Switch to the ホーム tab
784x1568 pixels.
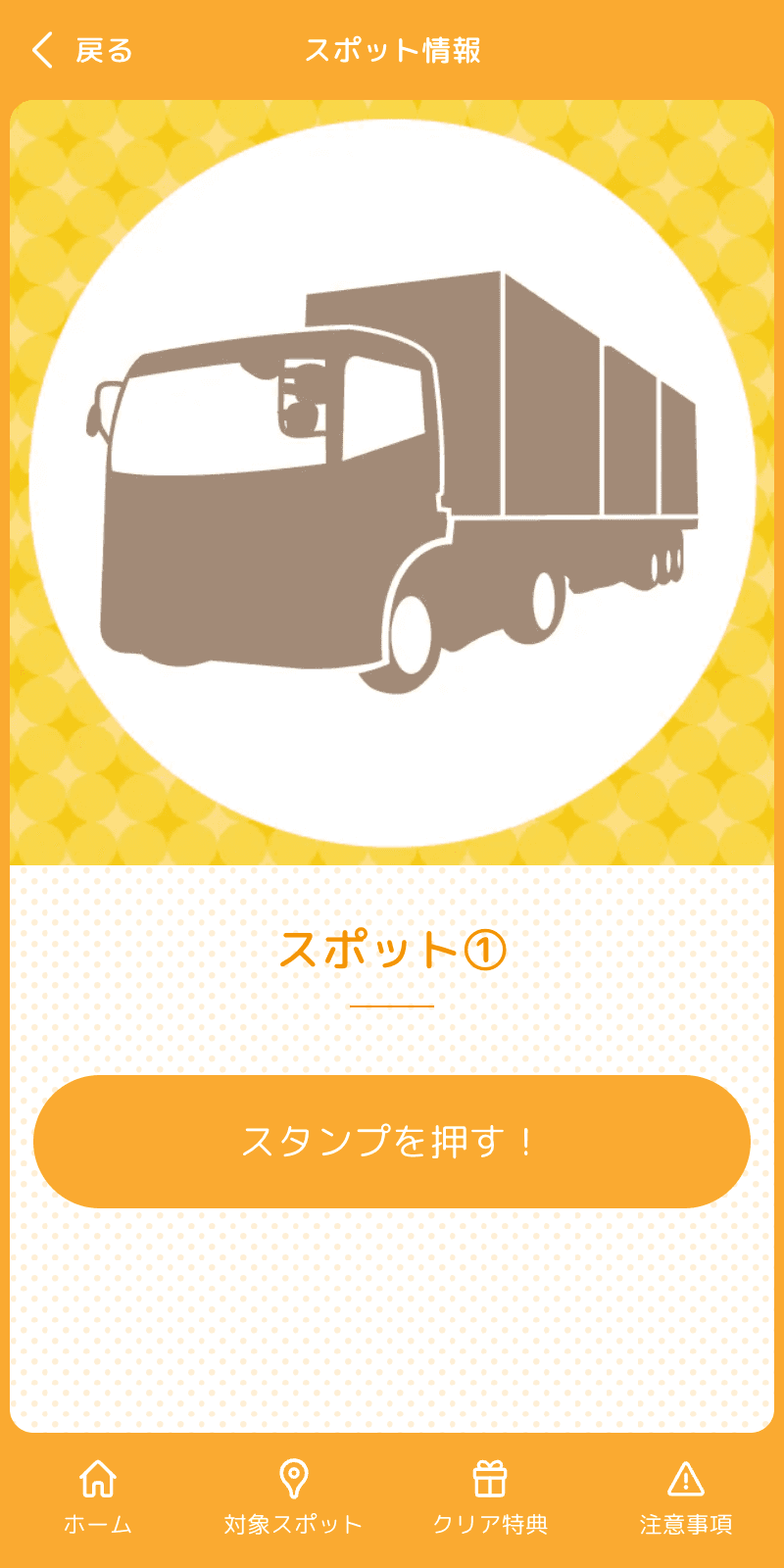[x=98, y=1496]
